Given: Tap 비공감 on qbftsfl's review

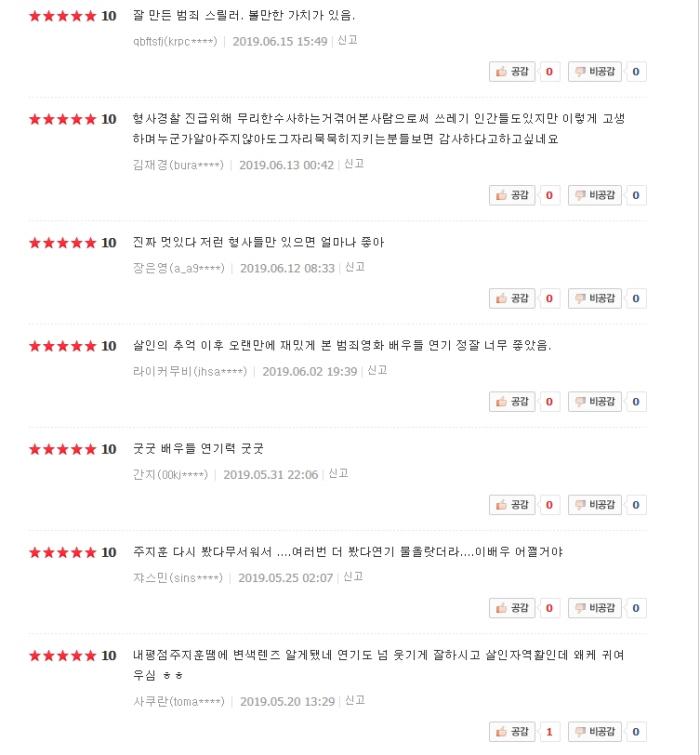Looking at the screenshot, I should point(595,72).
